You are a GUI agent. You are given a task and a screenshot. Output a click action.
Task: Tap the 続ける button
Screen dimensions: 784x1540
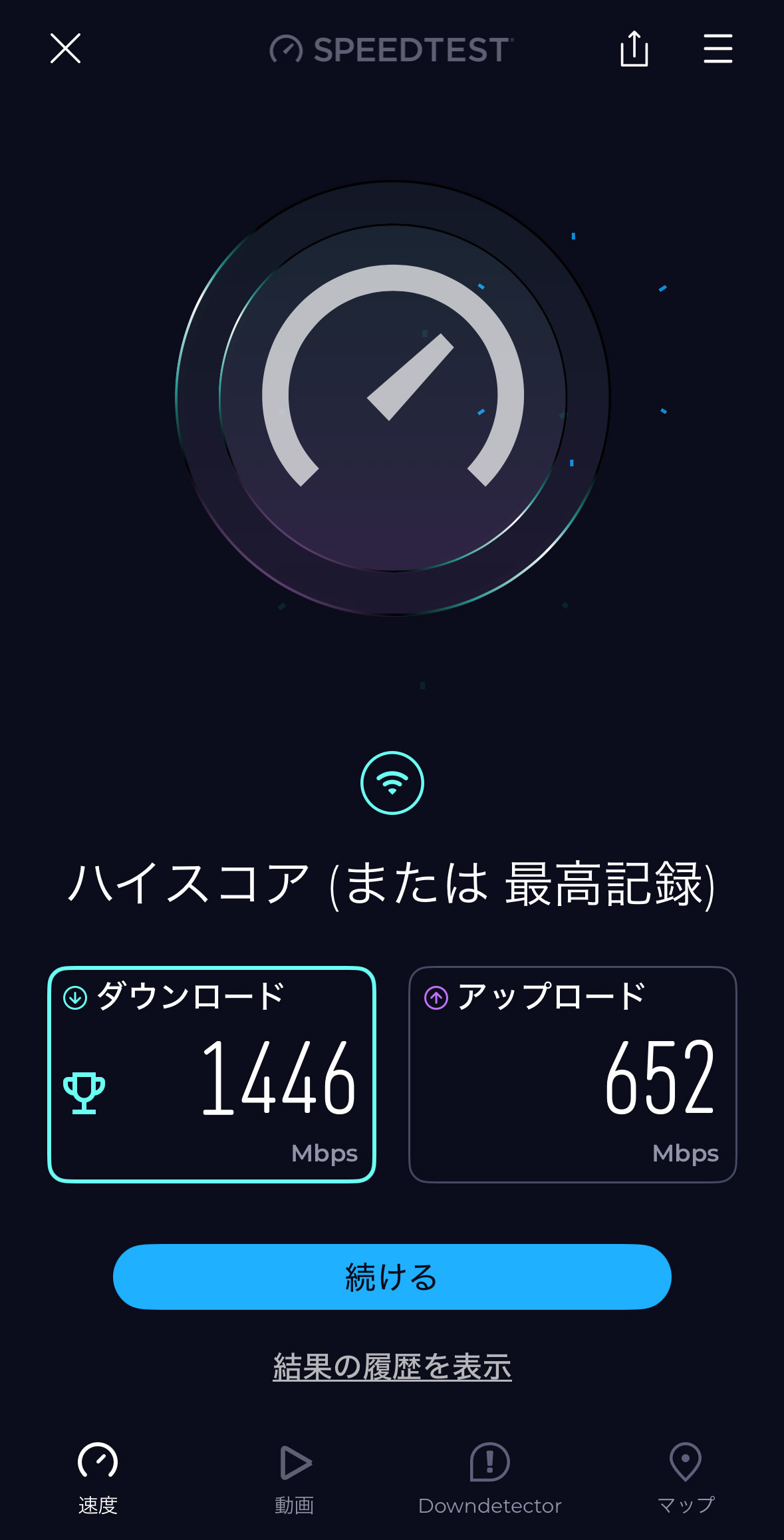coord(392,1277)
